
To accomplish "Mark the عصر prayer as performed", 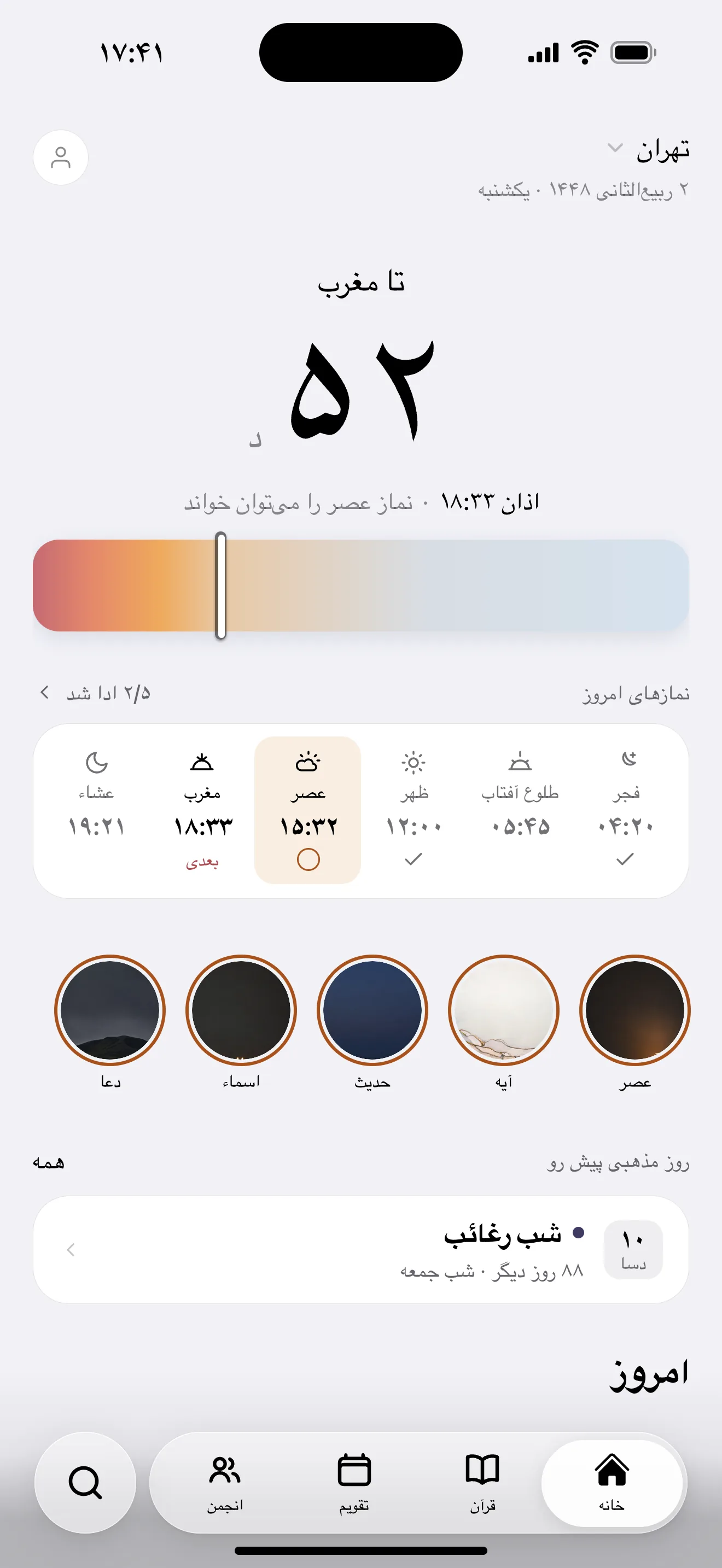I will coord(308,859).
